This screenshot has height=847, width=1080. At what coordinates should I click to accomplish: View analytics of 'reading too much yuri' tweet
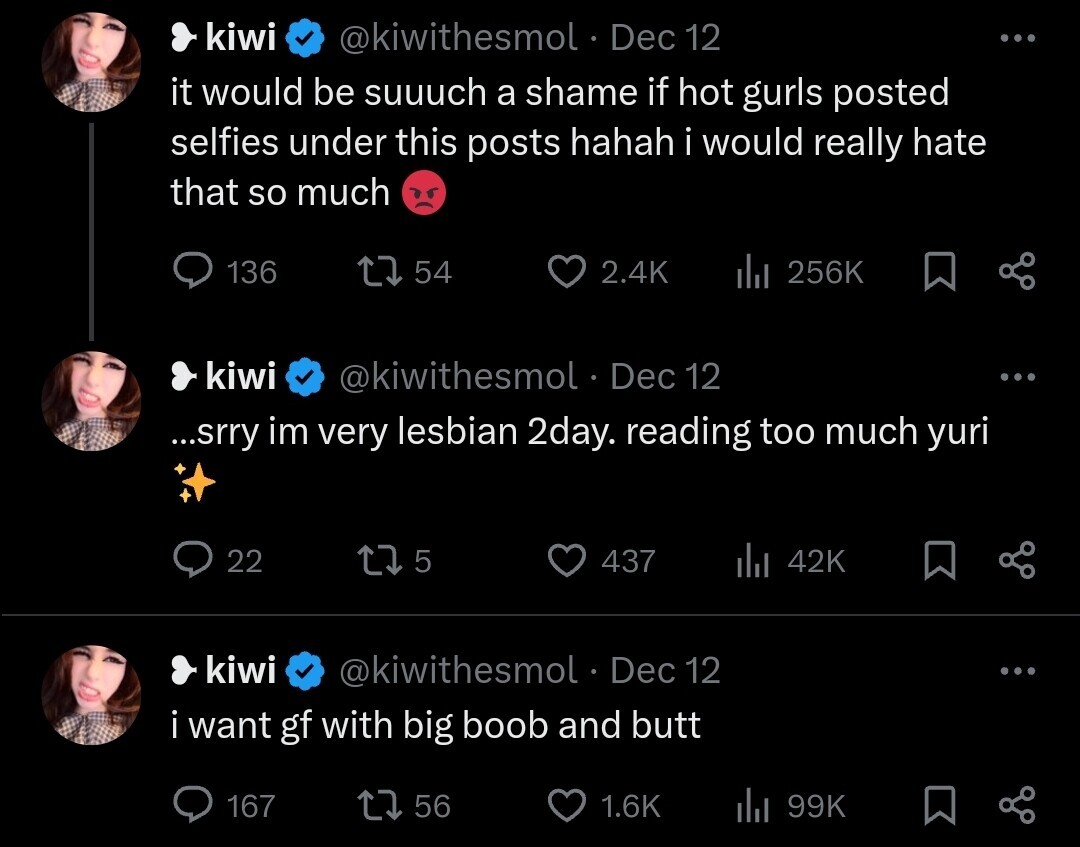coord(751,561)
